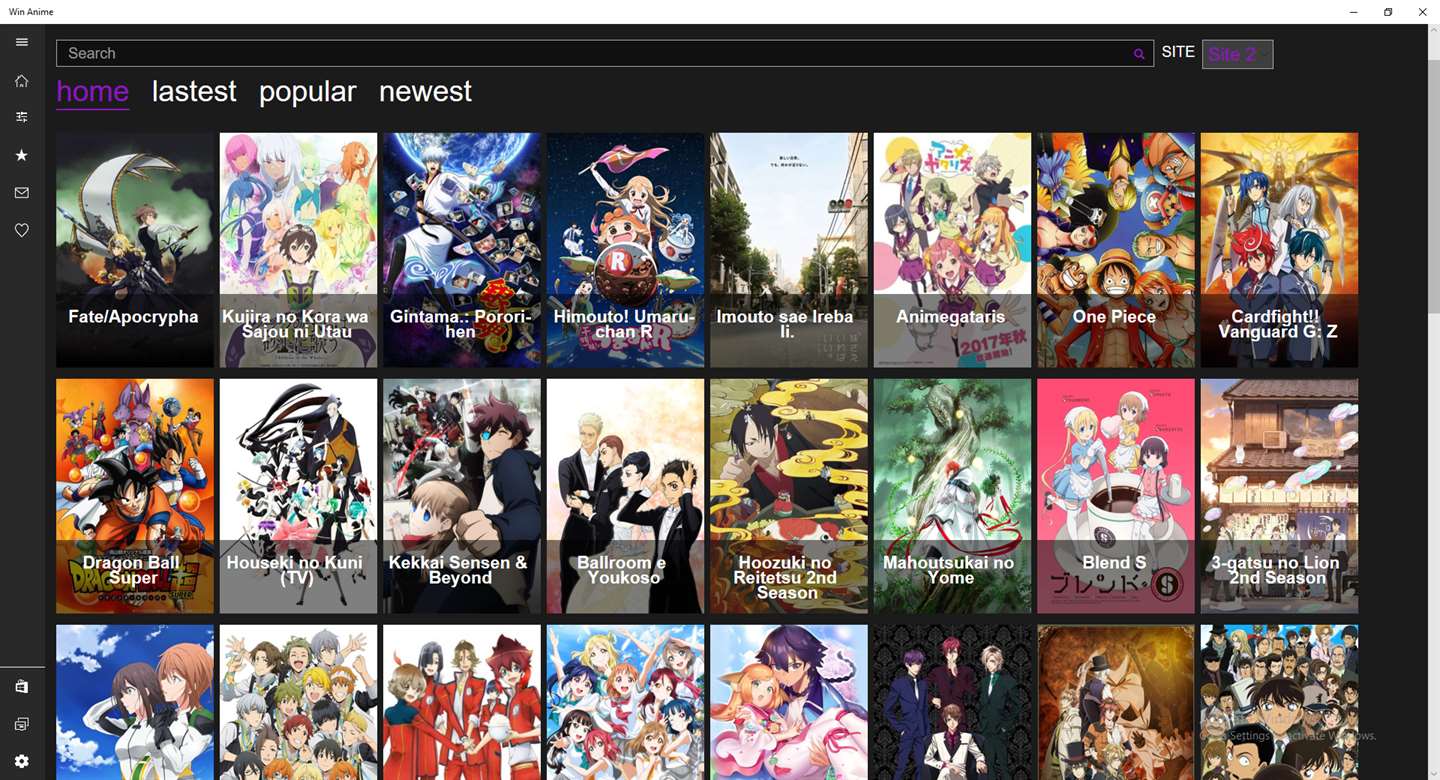The width and height of the screenshot is (1440, 780).
Task: Open the heart icon in sidebar
Action: tap(22, 230)
